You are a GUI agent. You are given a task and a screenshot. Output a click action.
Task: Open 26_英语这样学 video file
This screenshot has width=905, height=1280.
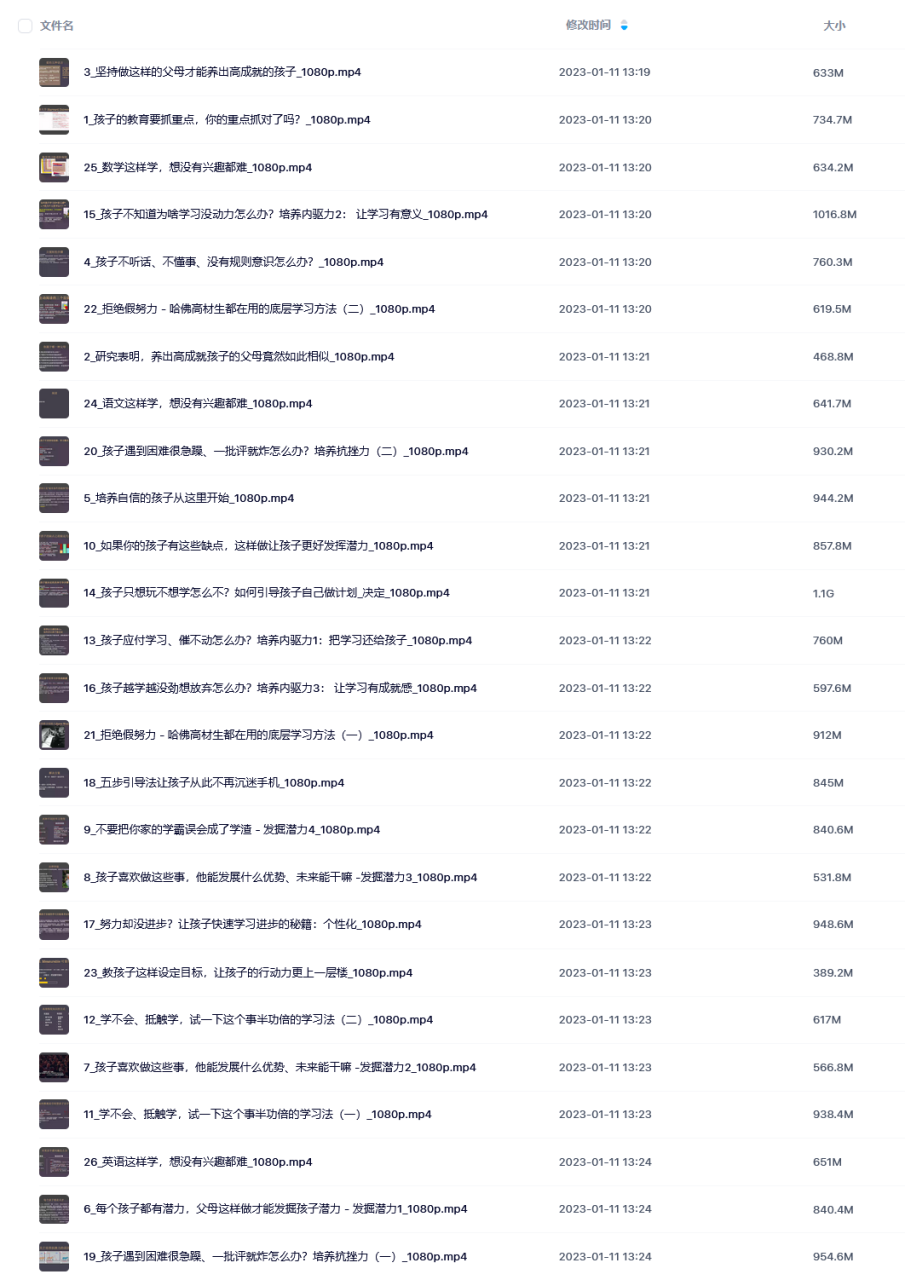point(198,1162)
